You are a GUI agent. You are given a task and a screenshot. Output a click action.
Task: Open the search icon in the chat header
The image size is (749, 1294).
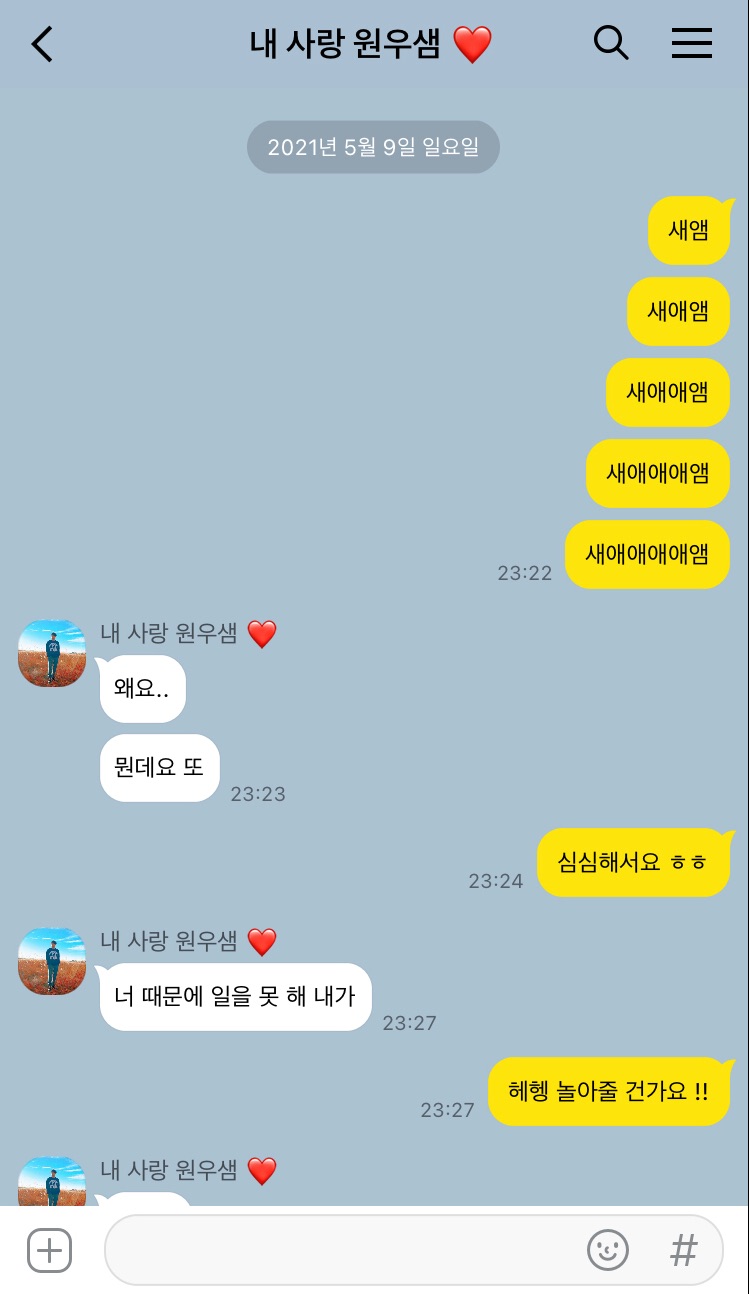[611, 43]
